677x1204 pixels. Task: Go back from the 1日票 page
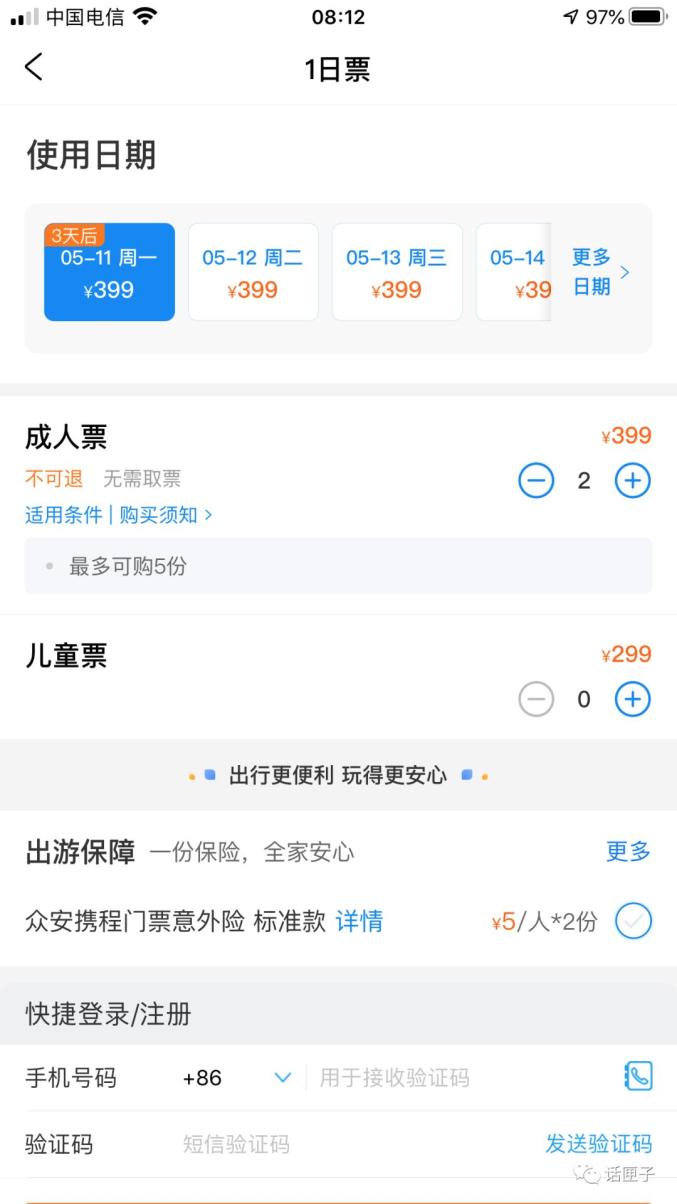click(x=34, y=67)
